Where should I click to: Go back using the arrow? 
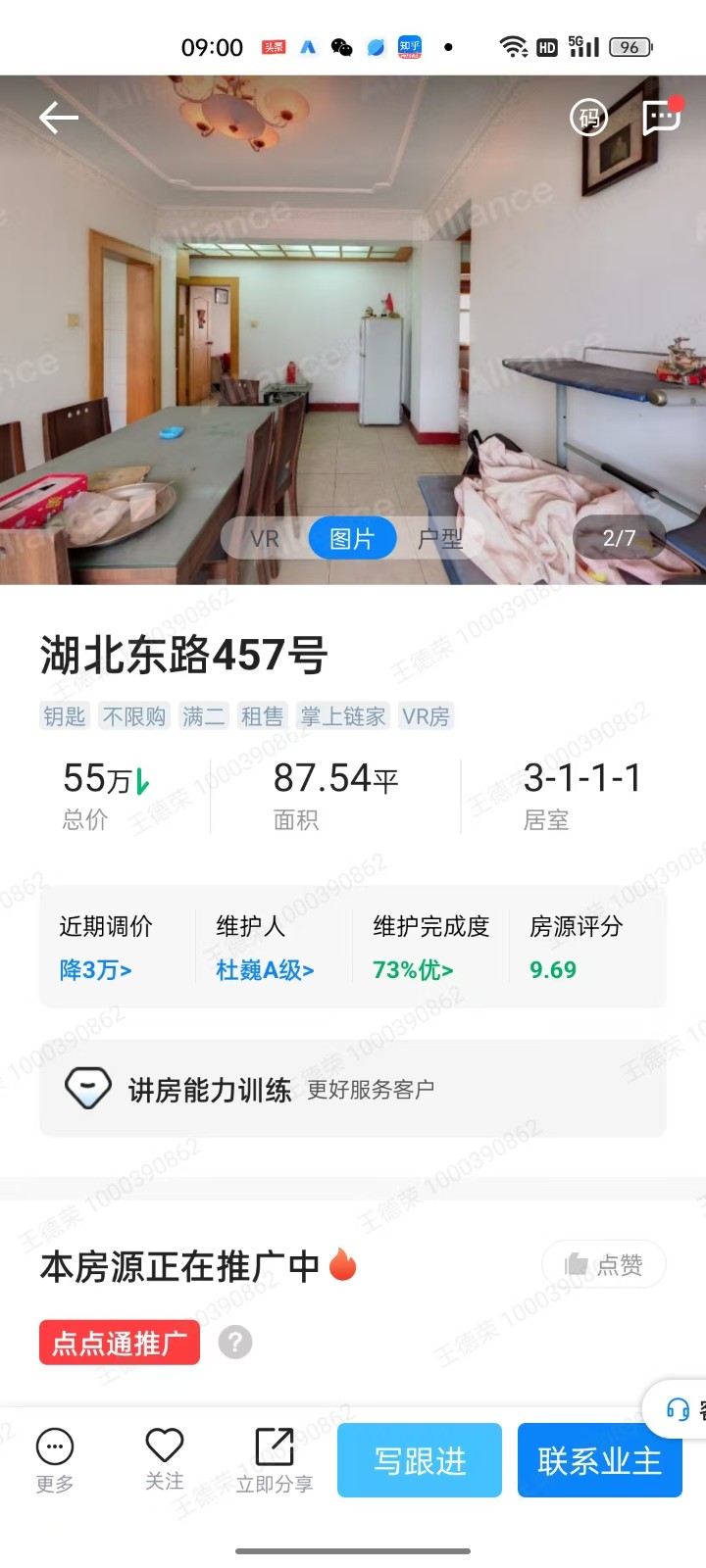[x=58, y=119]
